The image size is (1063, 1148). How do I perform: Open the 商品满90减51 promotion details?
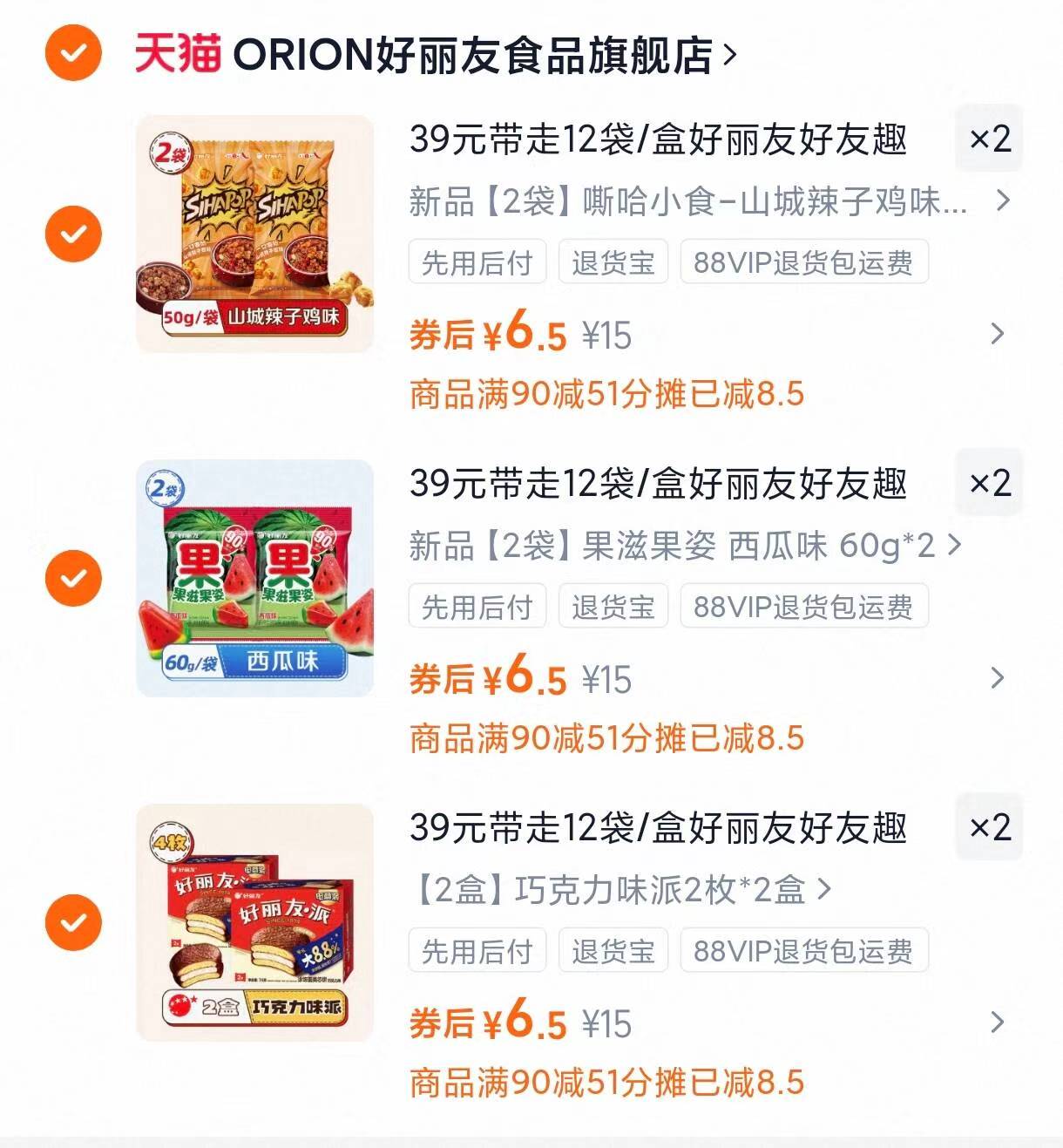pyautogui.click(x=608, y=394)
